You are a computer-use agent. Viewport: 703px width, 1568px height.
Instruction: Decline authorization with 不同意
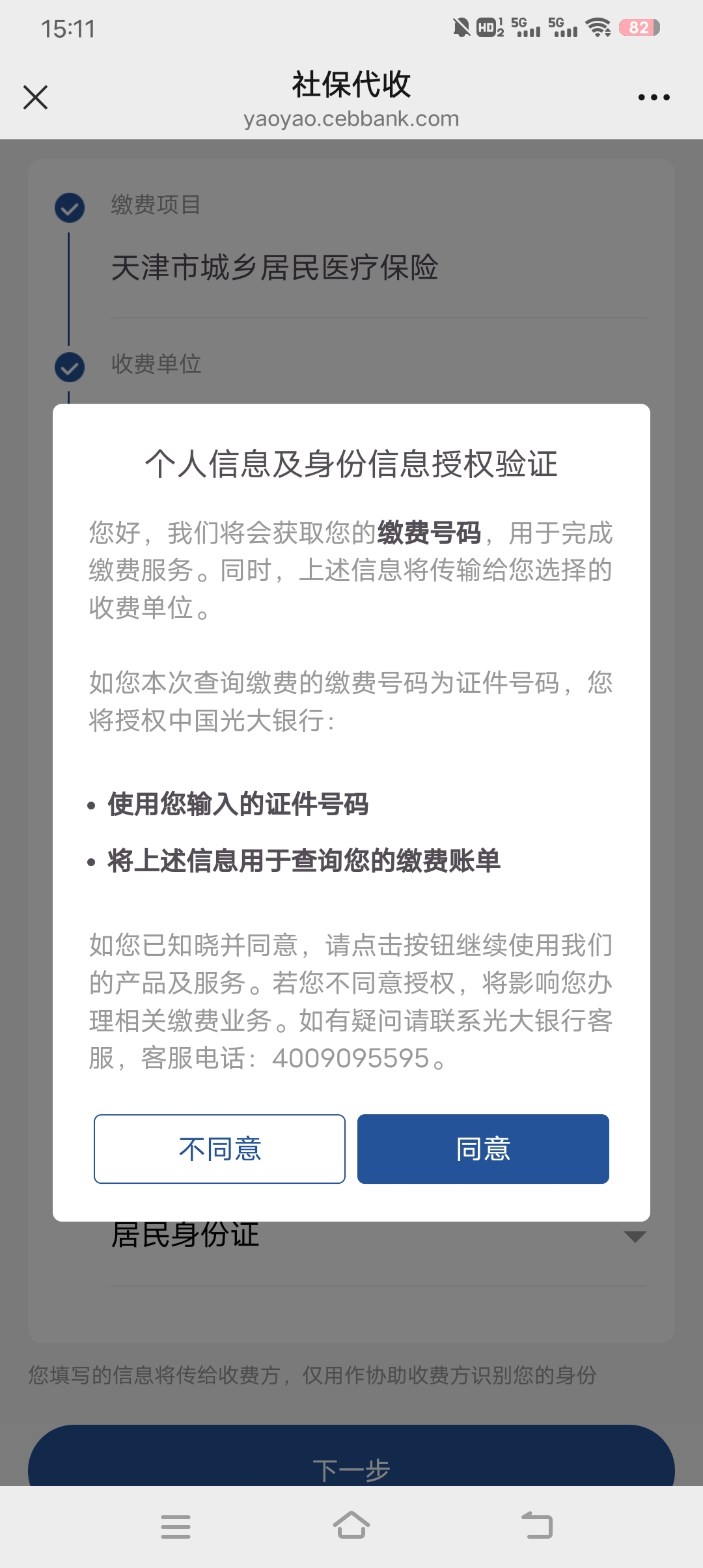(x=219, y=1149)
